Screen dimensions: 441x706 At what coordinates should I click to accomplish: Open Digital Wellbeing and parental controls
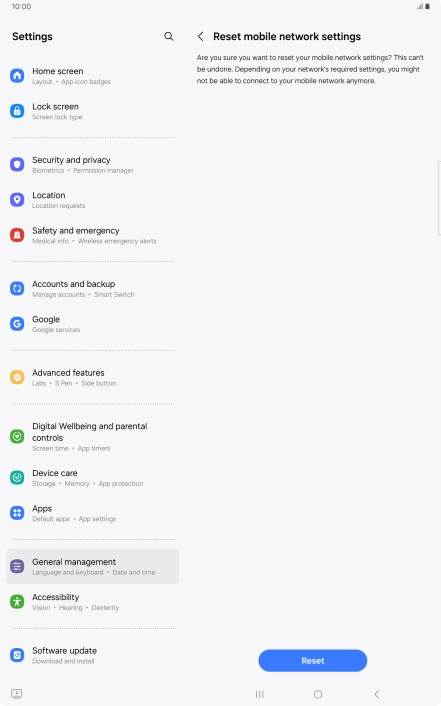click(x=92, y=436)
